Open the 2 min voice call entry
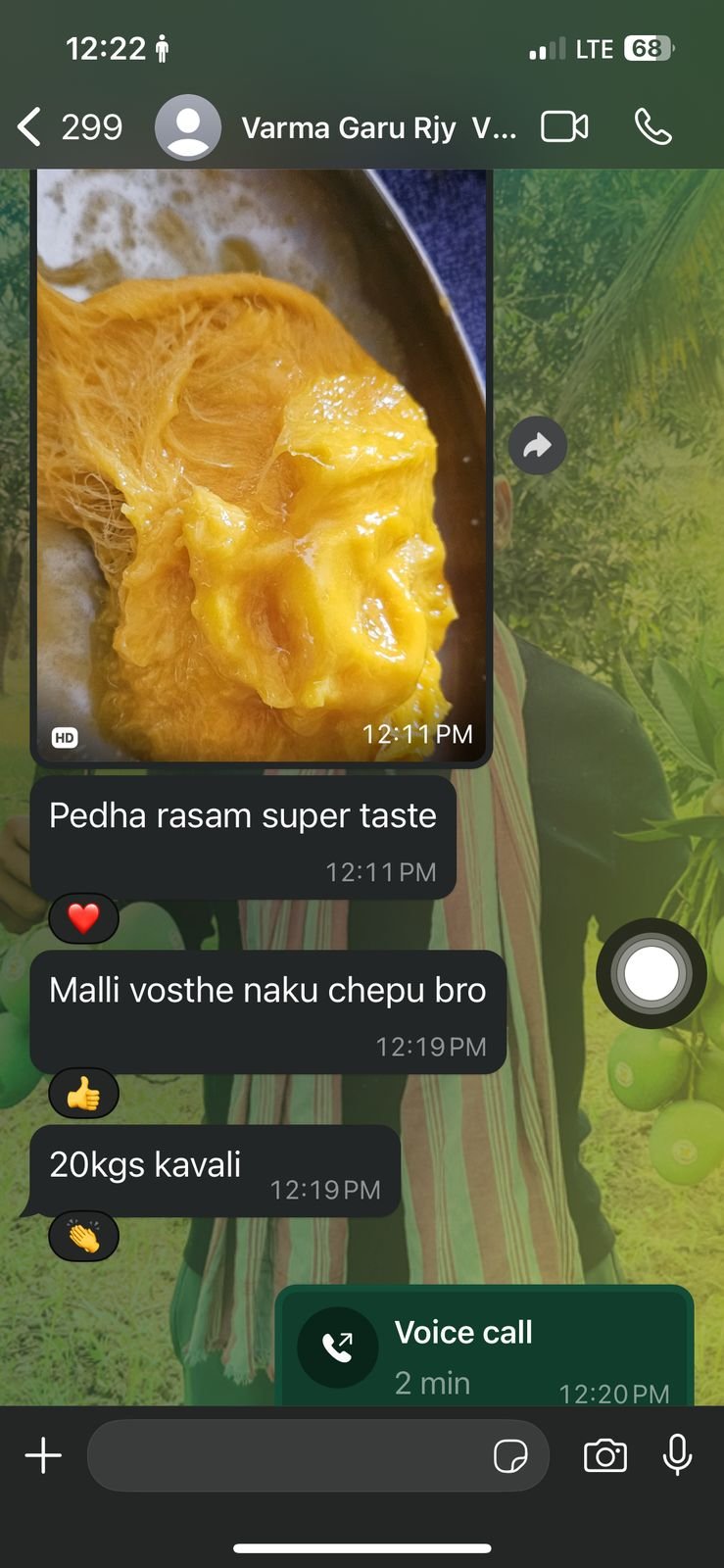Viewport: 724px width, 1568px height. (x=484, y=1350)
